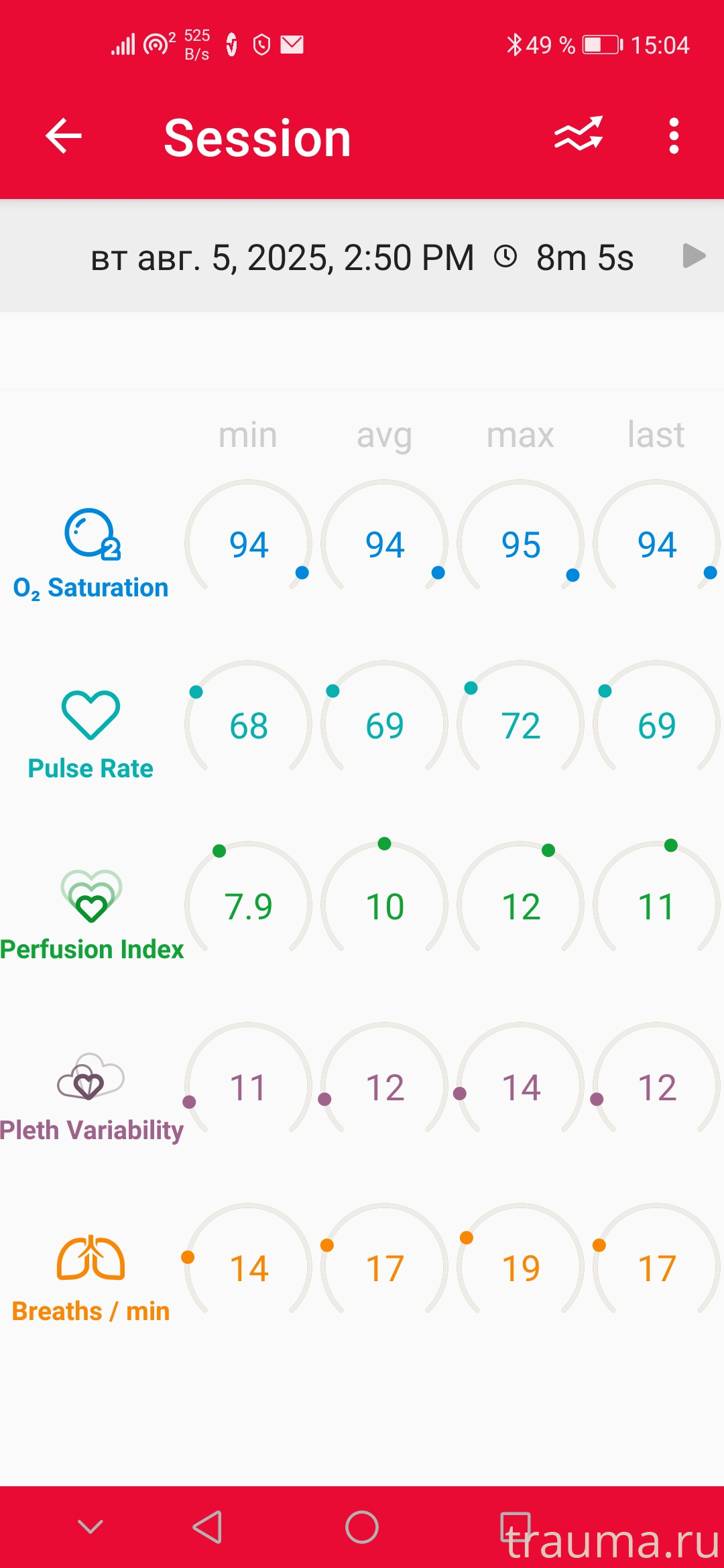Viewport: 724px width, 1568px height.
Task: Tap the system back button
Action: (207, 1527)
